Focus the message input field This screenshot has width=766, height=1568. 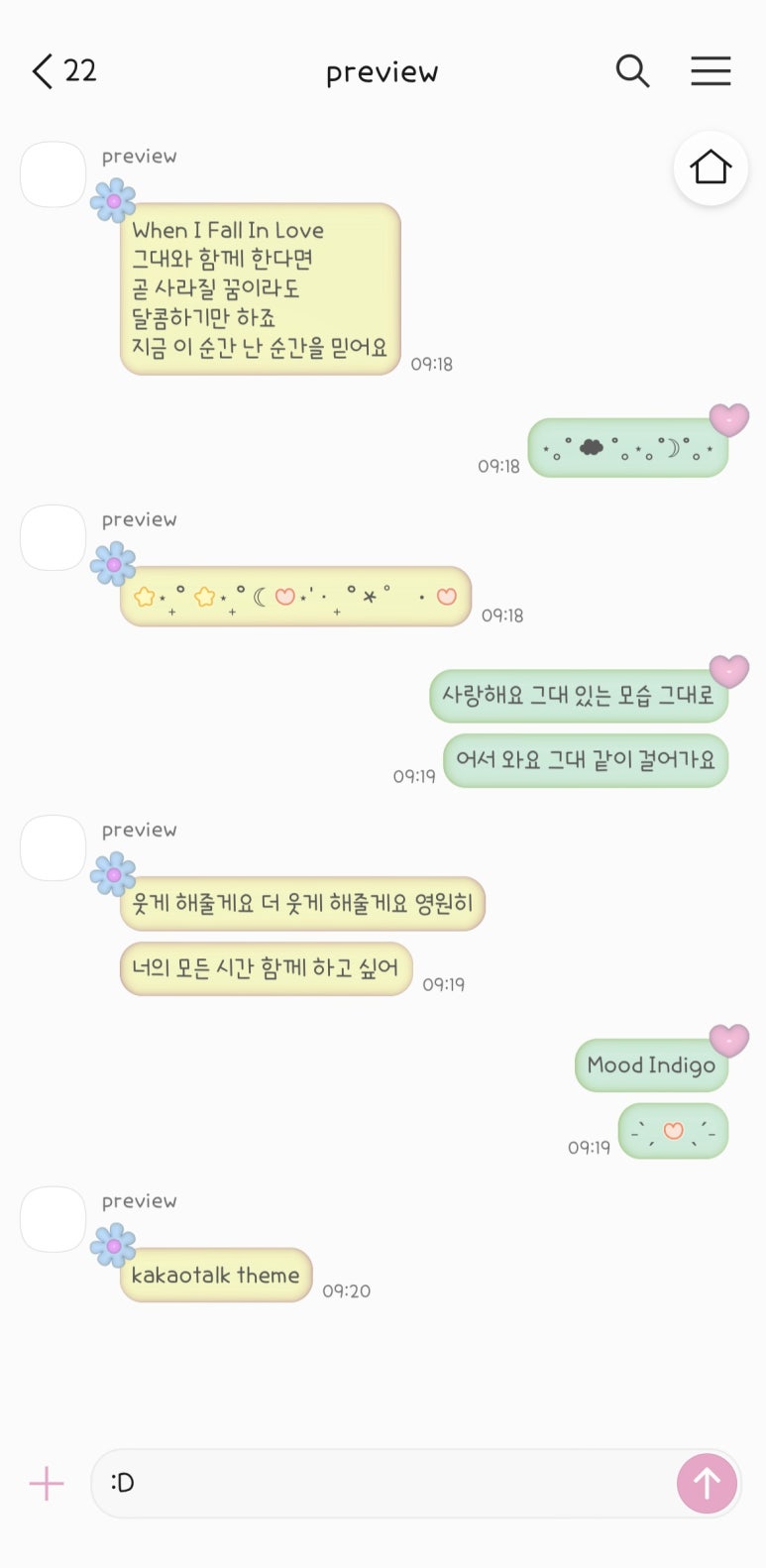tap(386, 1484)
